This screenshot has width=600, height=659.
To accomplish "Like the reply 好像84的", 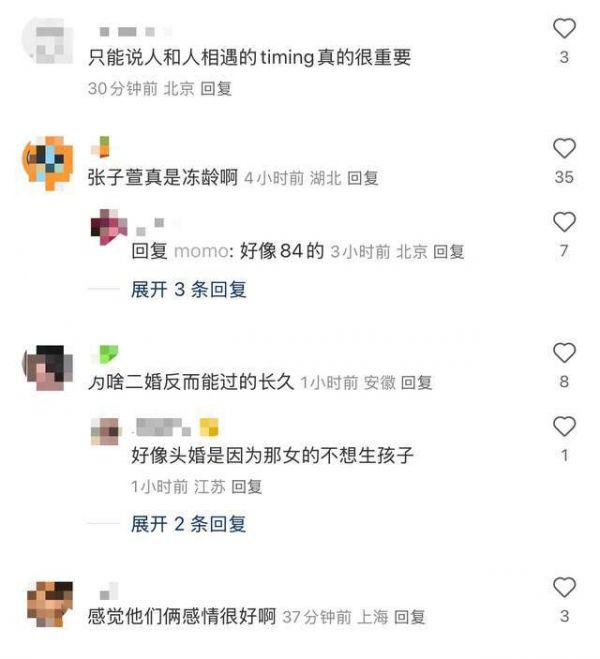I will (x=564, y=222).
